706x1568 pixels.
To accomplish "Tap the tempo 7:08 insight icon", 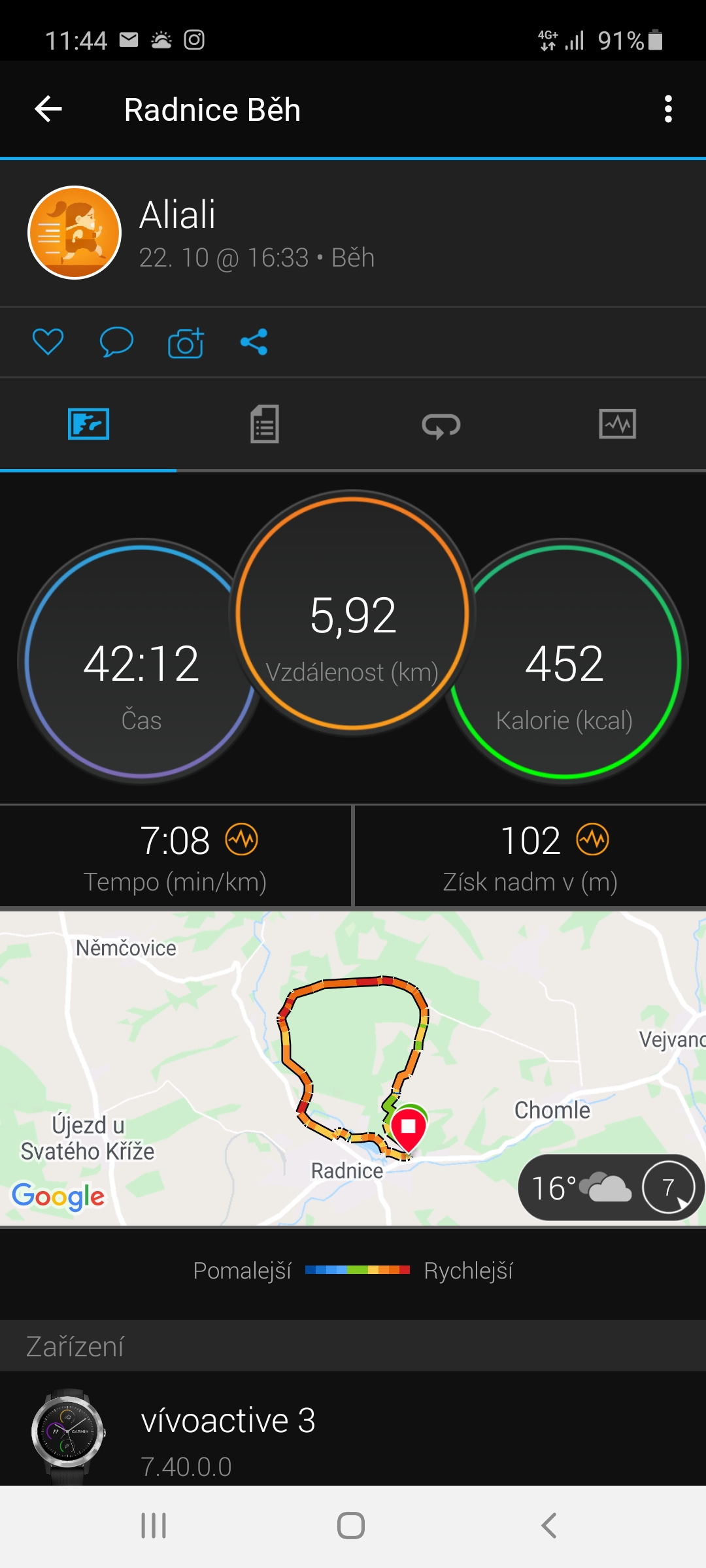I will pyautogui.click(x=242, y=840).
